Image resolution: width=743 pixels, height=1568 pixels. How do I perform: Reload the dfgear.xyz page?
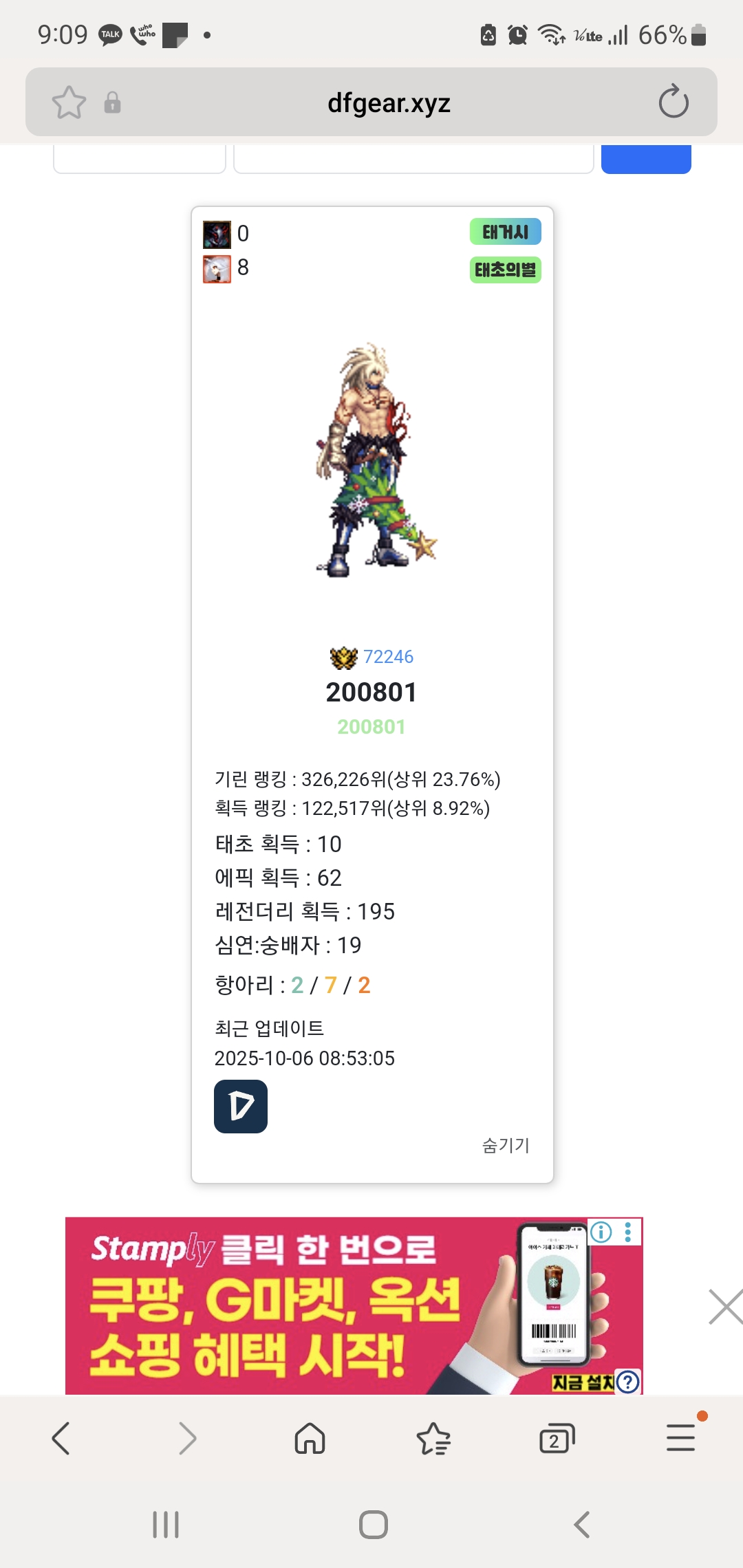tap(673, 102)
